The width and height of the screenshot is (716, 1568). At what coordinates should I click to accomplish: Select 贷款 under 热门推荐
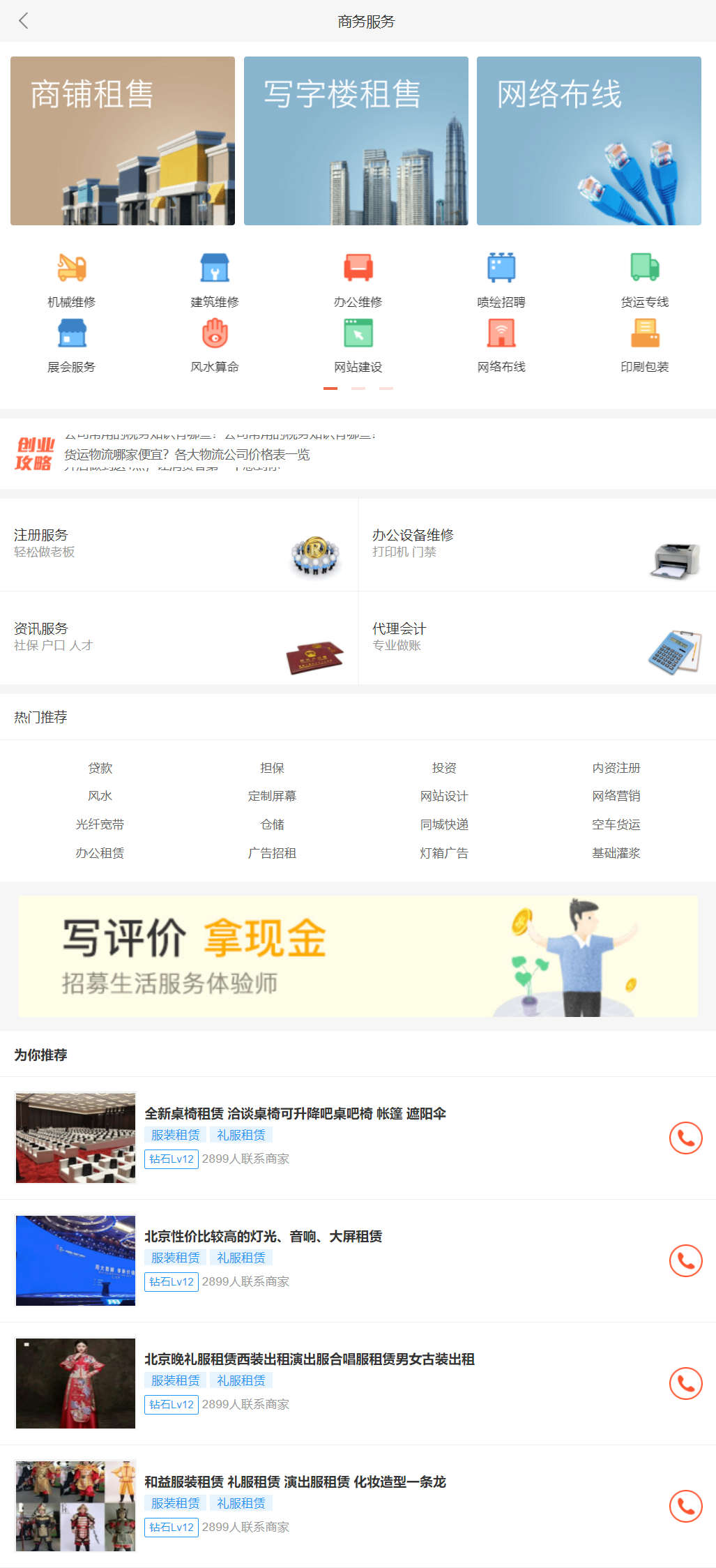[100, 768]
